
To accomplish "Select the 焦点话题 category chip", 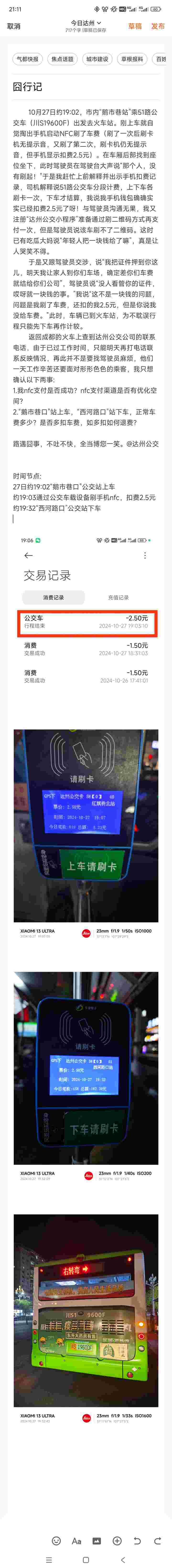I will pyautogui.click(x=62, y=59).
